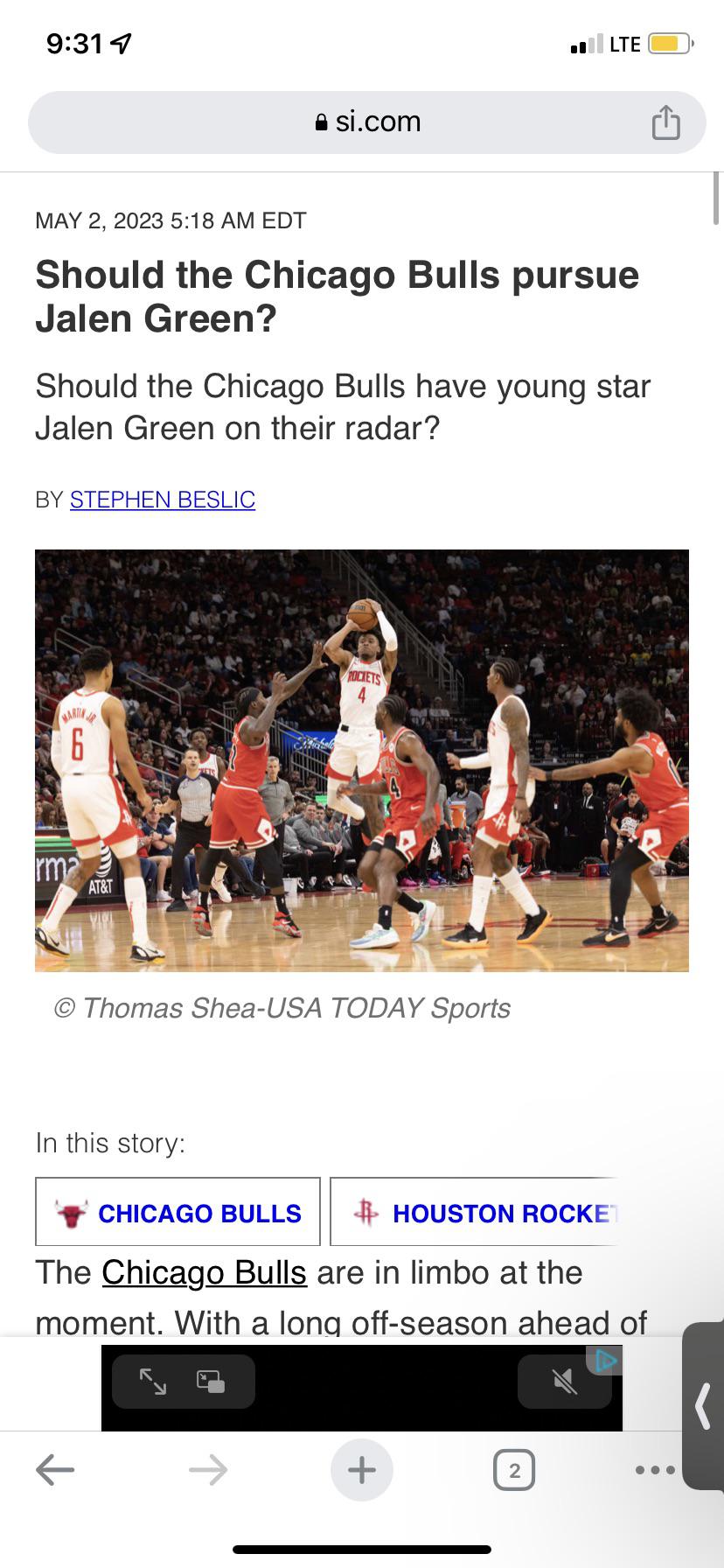The width and height of the screenshot is (724, 1568).
Task: Follow the Chicago Bulls link in the article text
Action: click(204, 1272)
